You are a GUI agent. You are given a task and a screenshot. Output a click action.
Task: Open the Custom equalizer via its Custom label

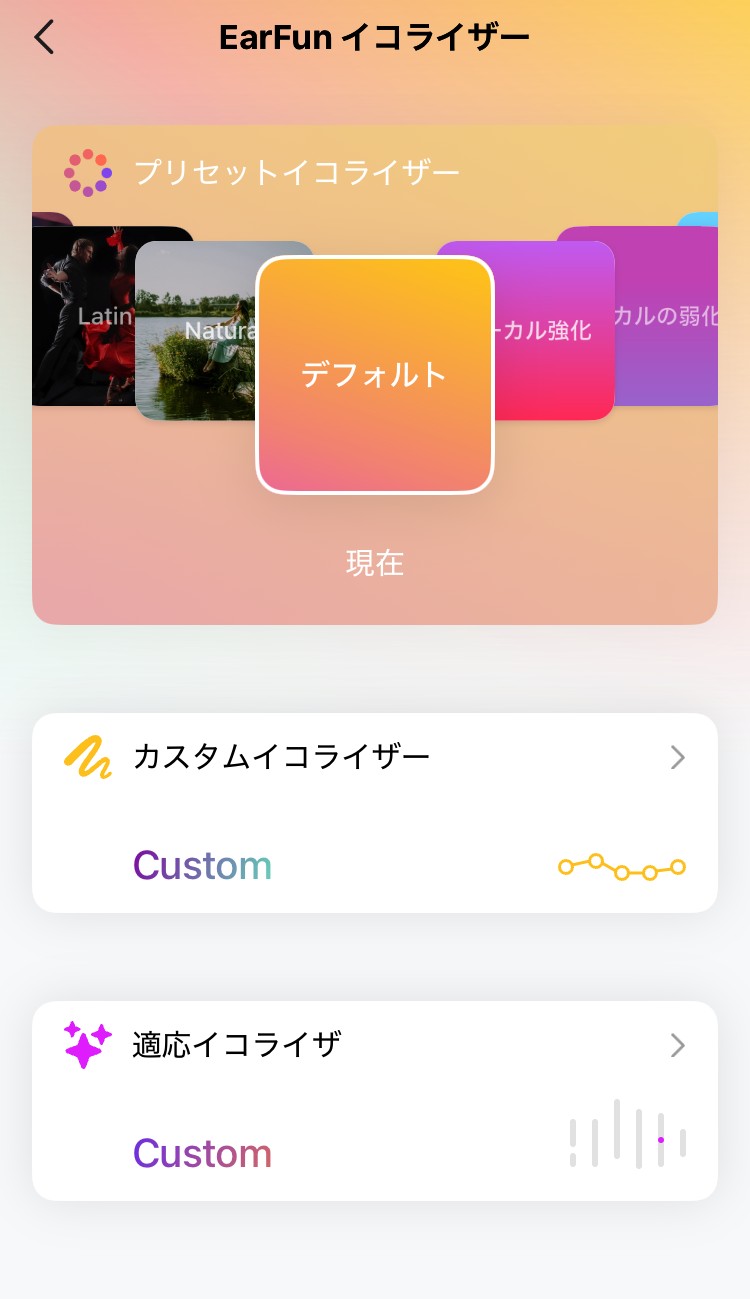[202, 865]
